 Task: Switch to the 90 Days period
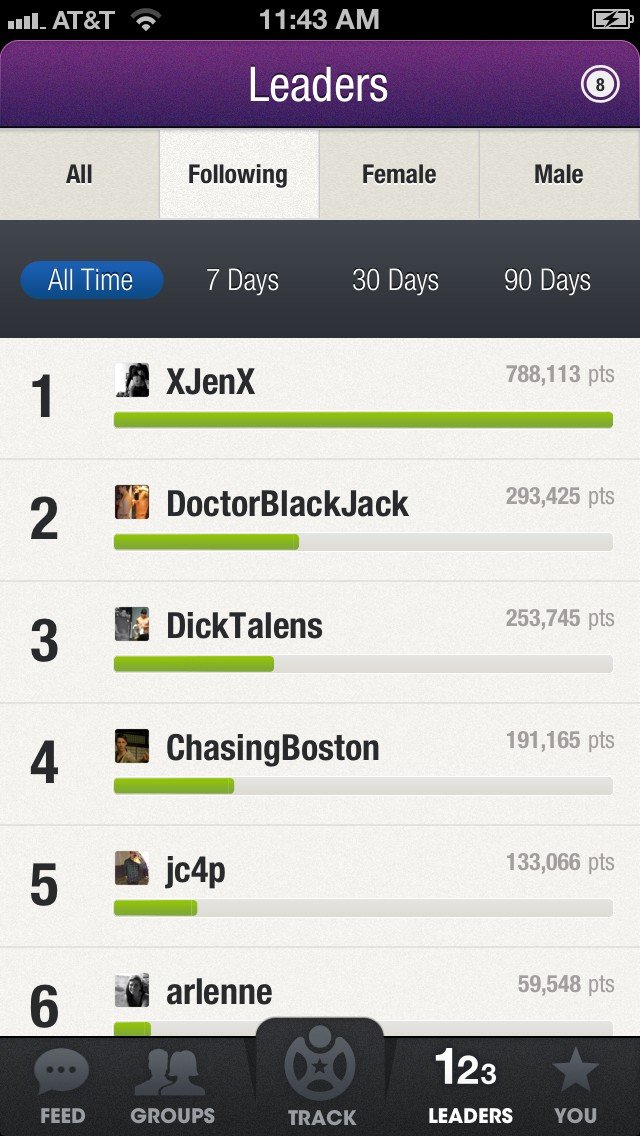[547, 280]
